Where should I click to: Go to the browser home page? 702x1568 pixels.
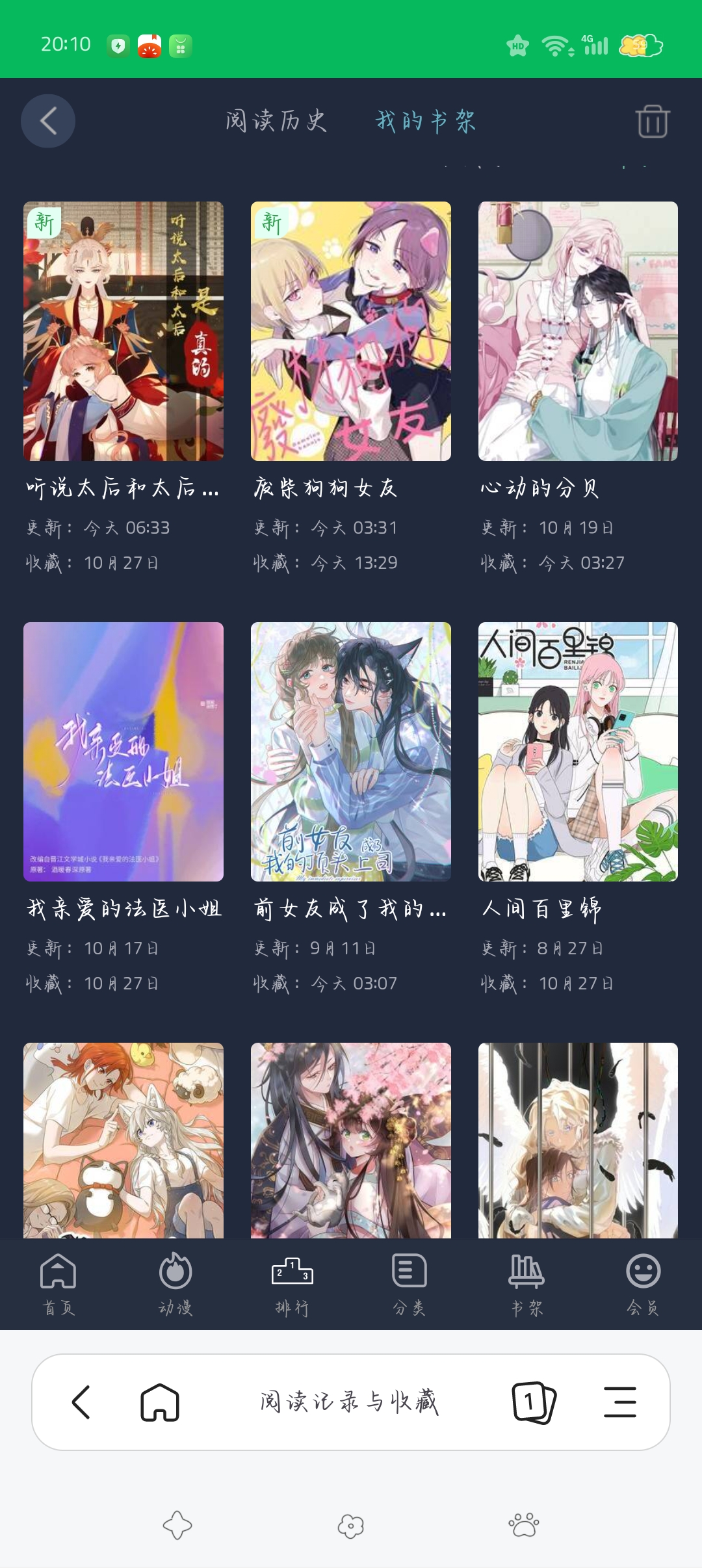[160, 1402]
